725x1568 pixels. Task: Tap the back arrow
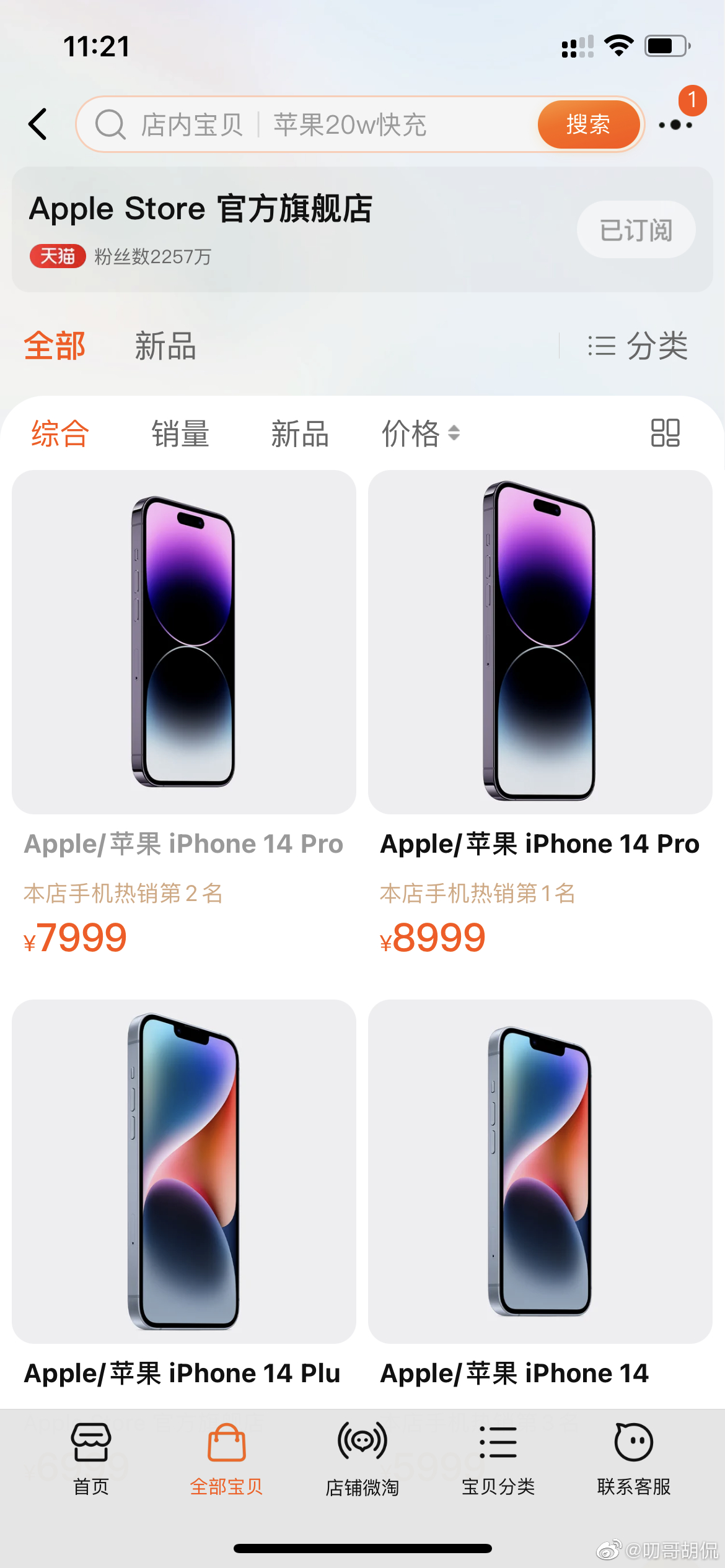point(37,124)
